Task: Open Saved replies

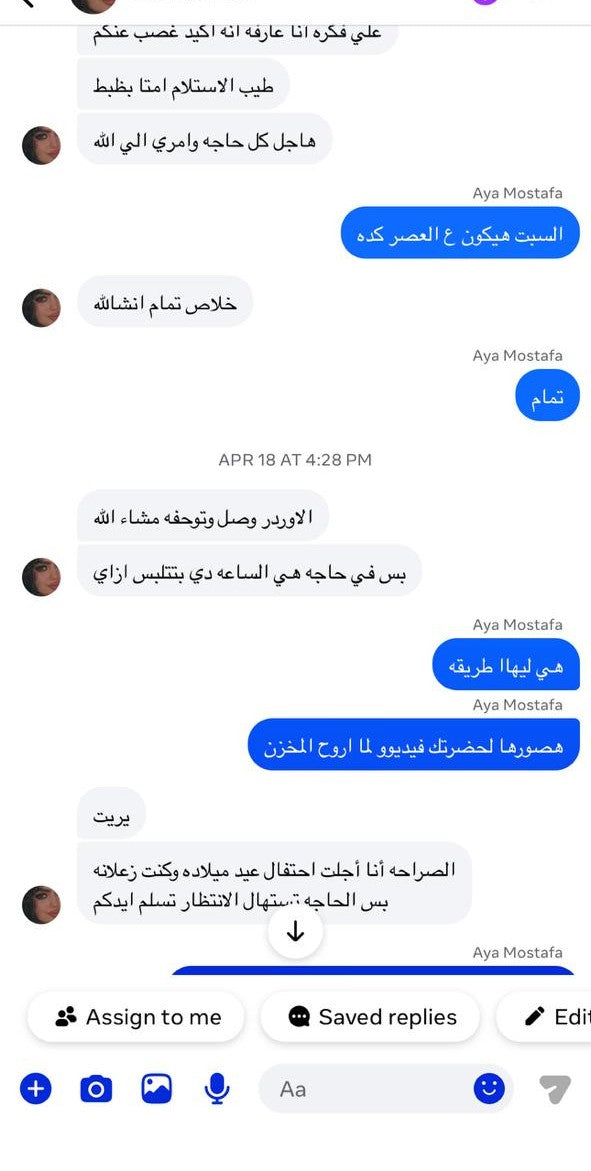Action: 371,1016
